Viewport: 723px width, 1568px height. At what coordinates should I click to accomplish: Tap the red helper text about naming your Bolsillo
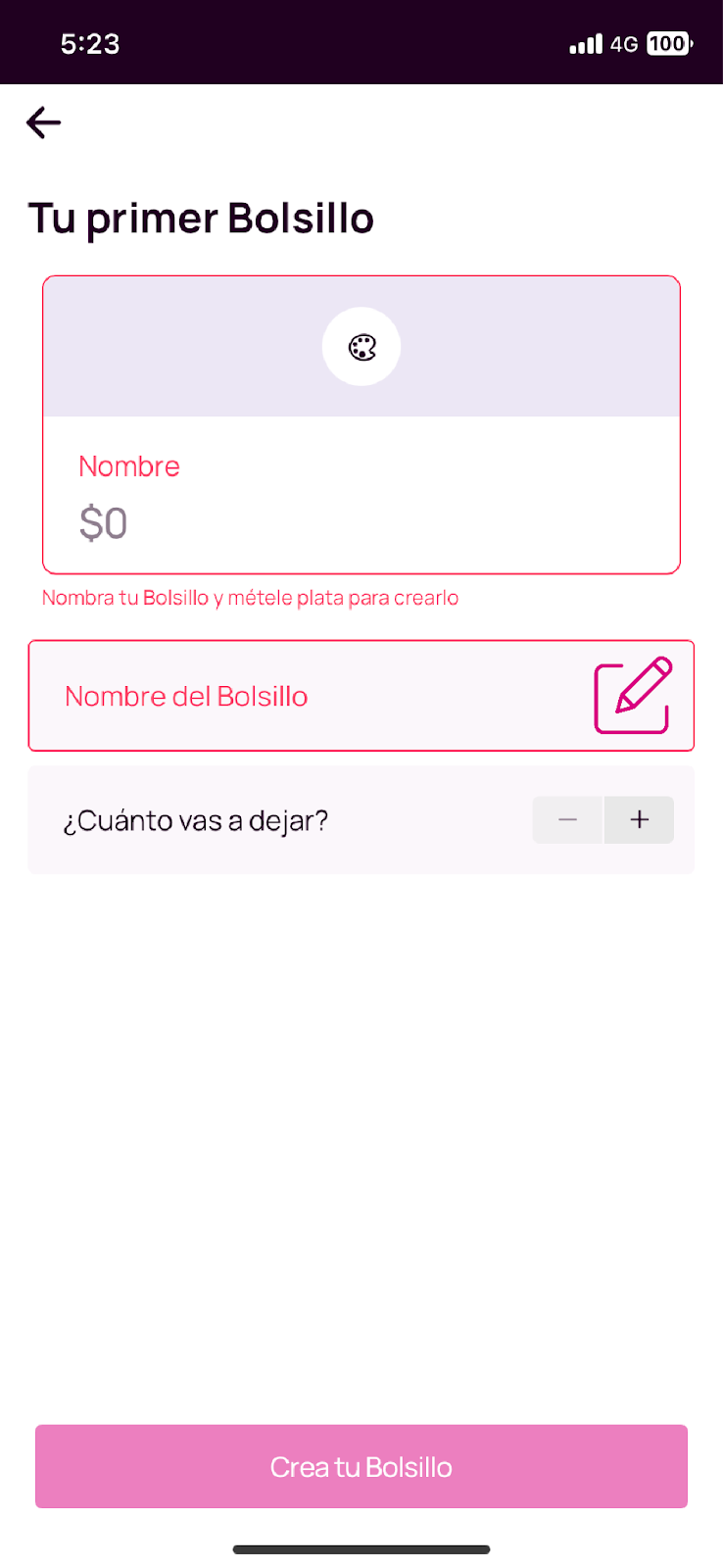pyautogui.click(x=250, y=597)
